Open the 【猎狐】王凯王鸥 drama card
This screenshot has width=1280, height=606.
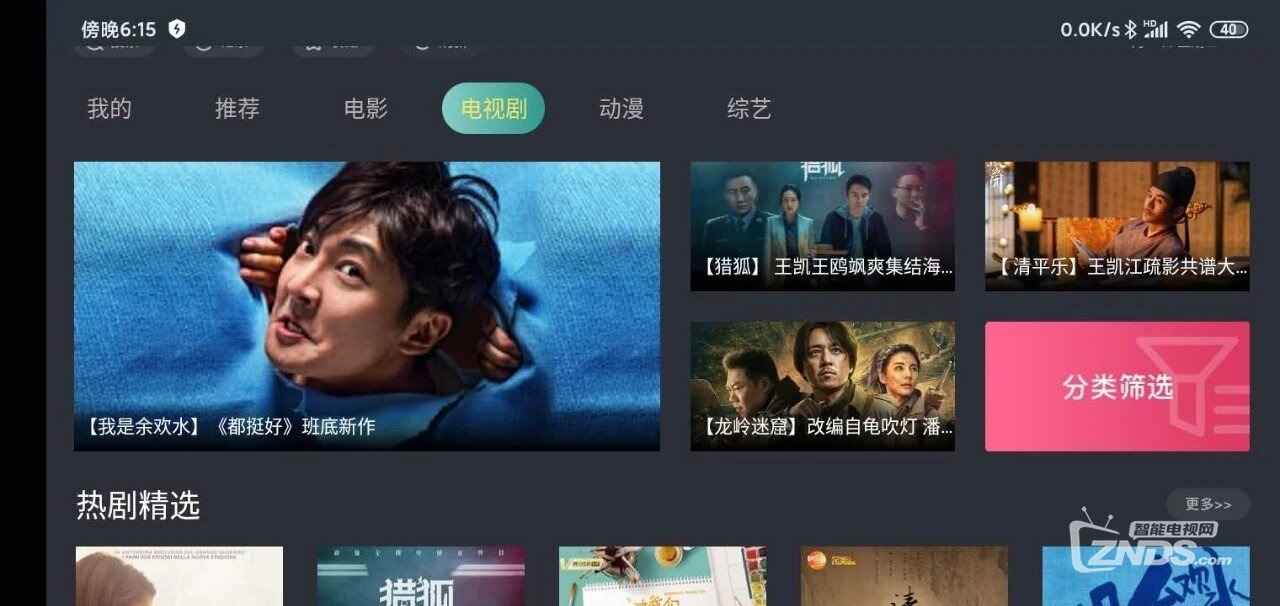[x=822, y=227]
